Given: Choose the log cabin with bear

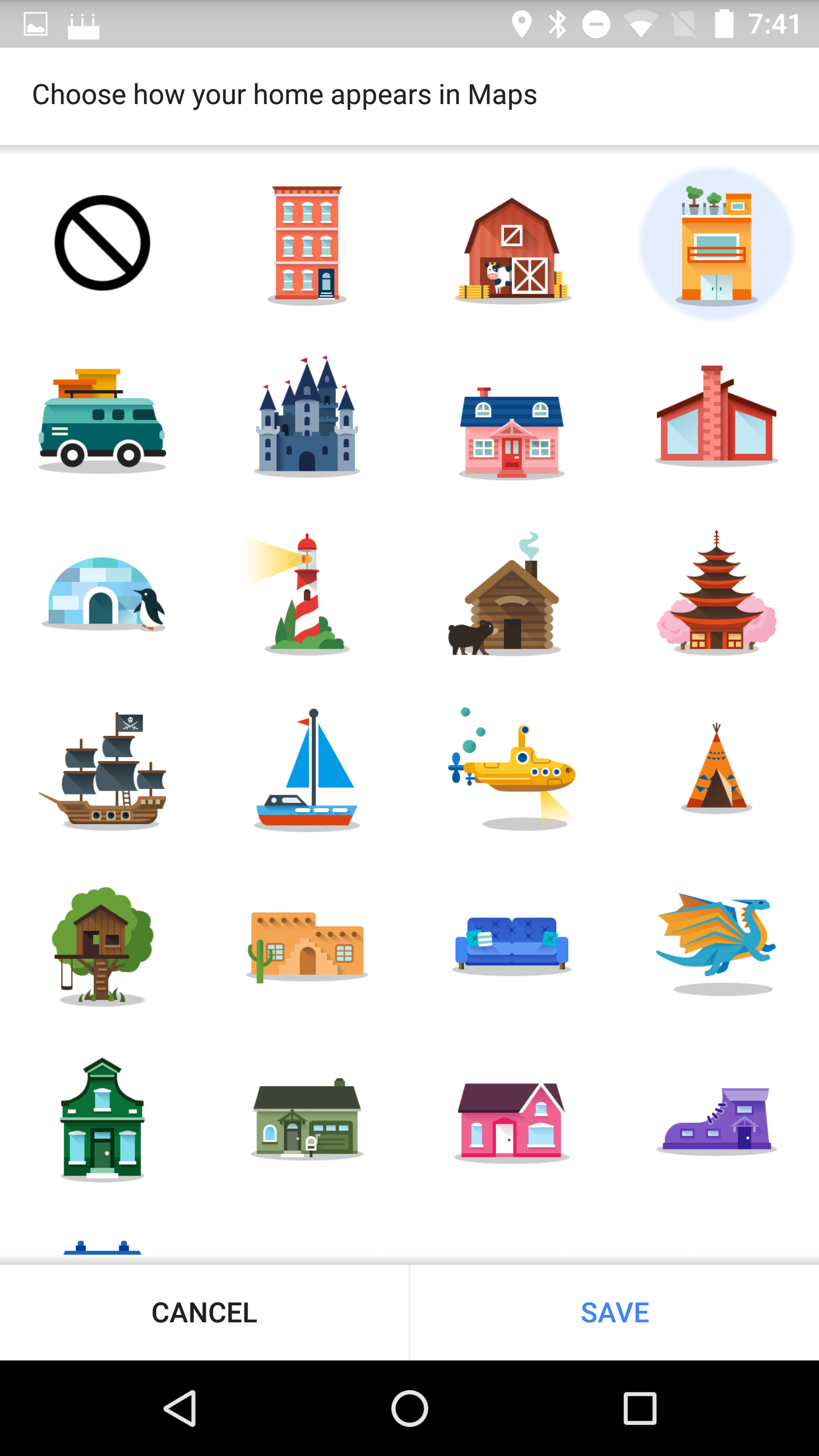Looking at the screenshot, I should click(504, 594).
